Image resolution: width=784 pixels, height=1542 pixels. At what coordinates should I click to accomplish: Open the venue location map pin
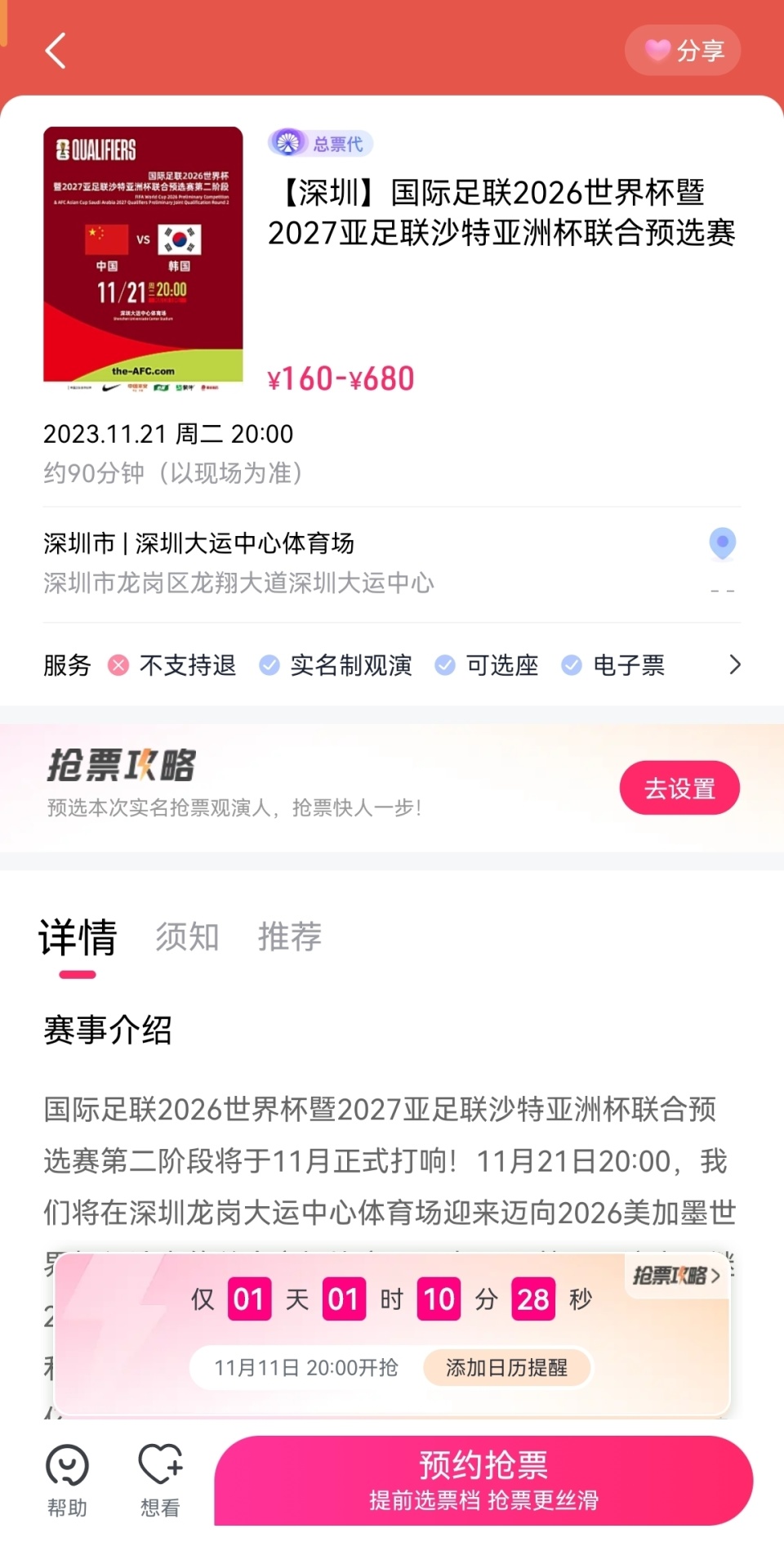(722, 543)
